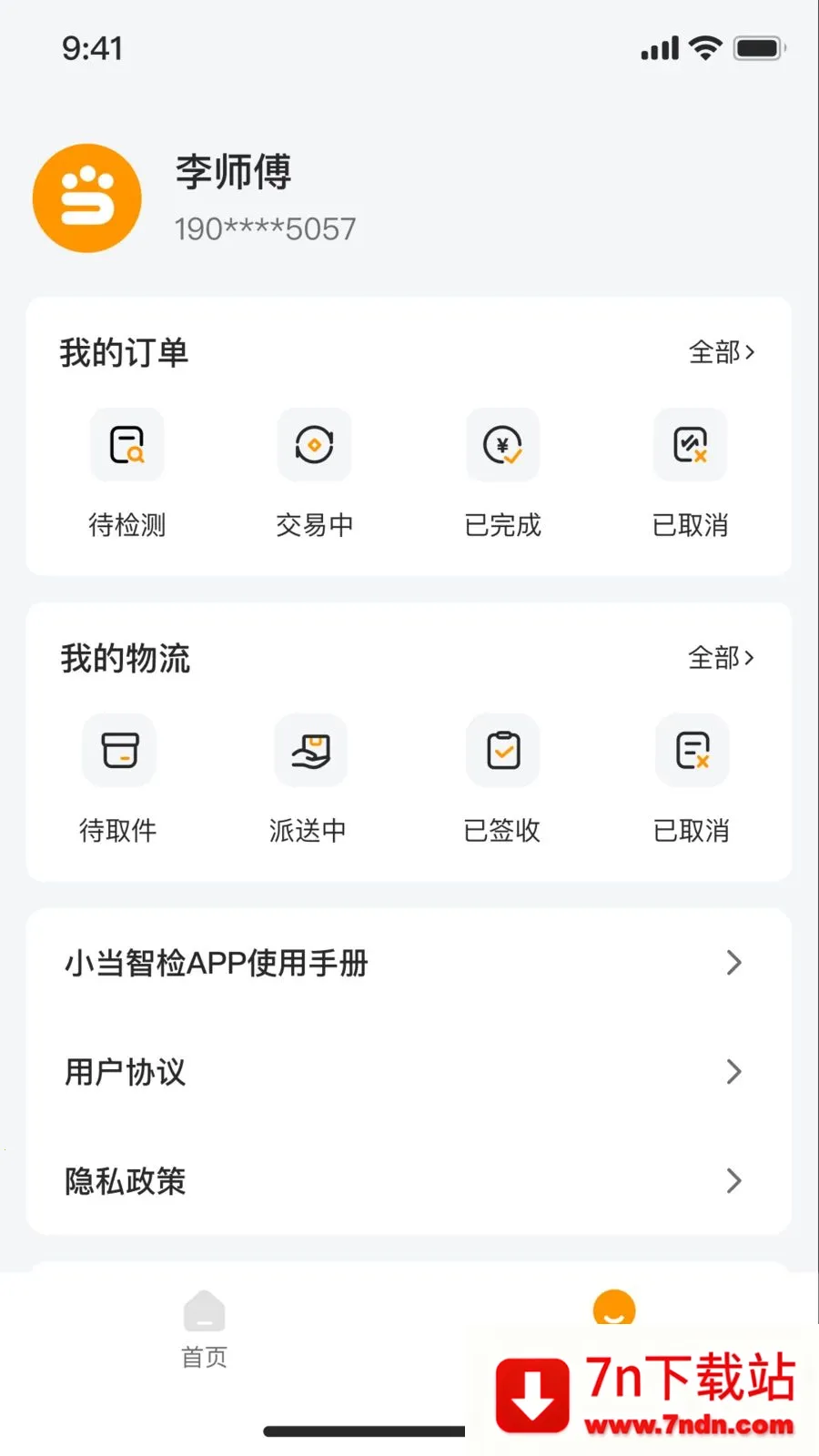The width and height of the screenshot is (819, 1456).
Task: Open the 已完成 completed orders icon
Action: pos(502,445)
